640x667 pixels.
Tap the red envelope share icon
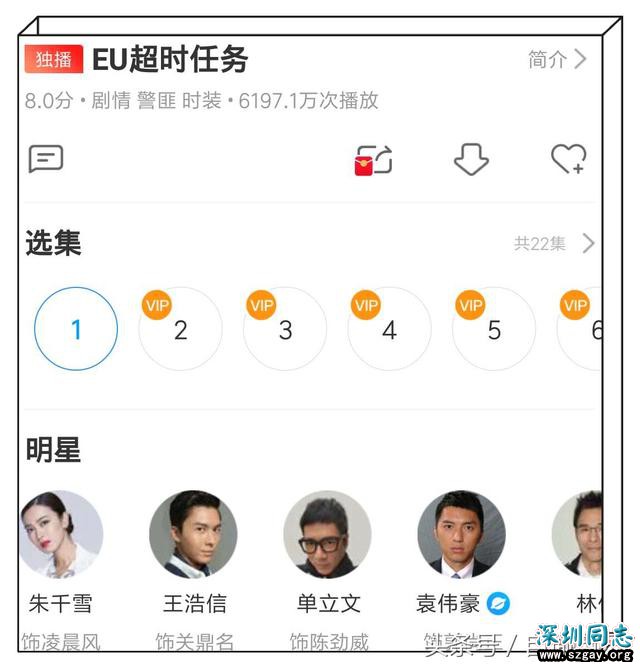(373, 160)
